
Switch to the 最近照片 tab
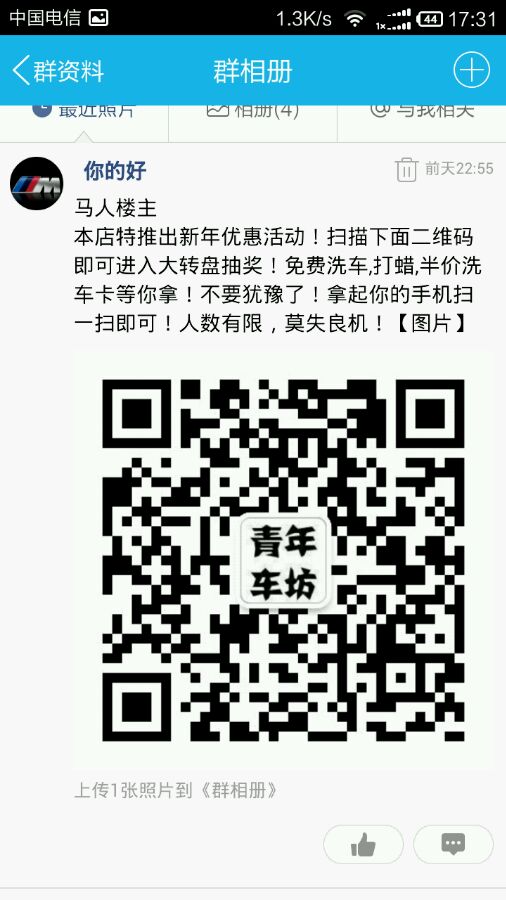pos(84,113)
